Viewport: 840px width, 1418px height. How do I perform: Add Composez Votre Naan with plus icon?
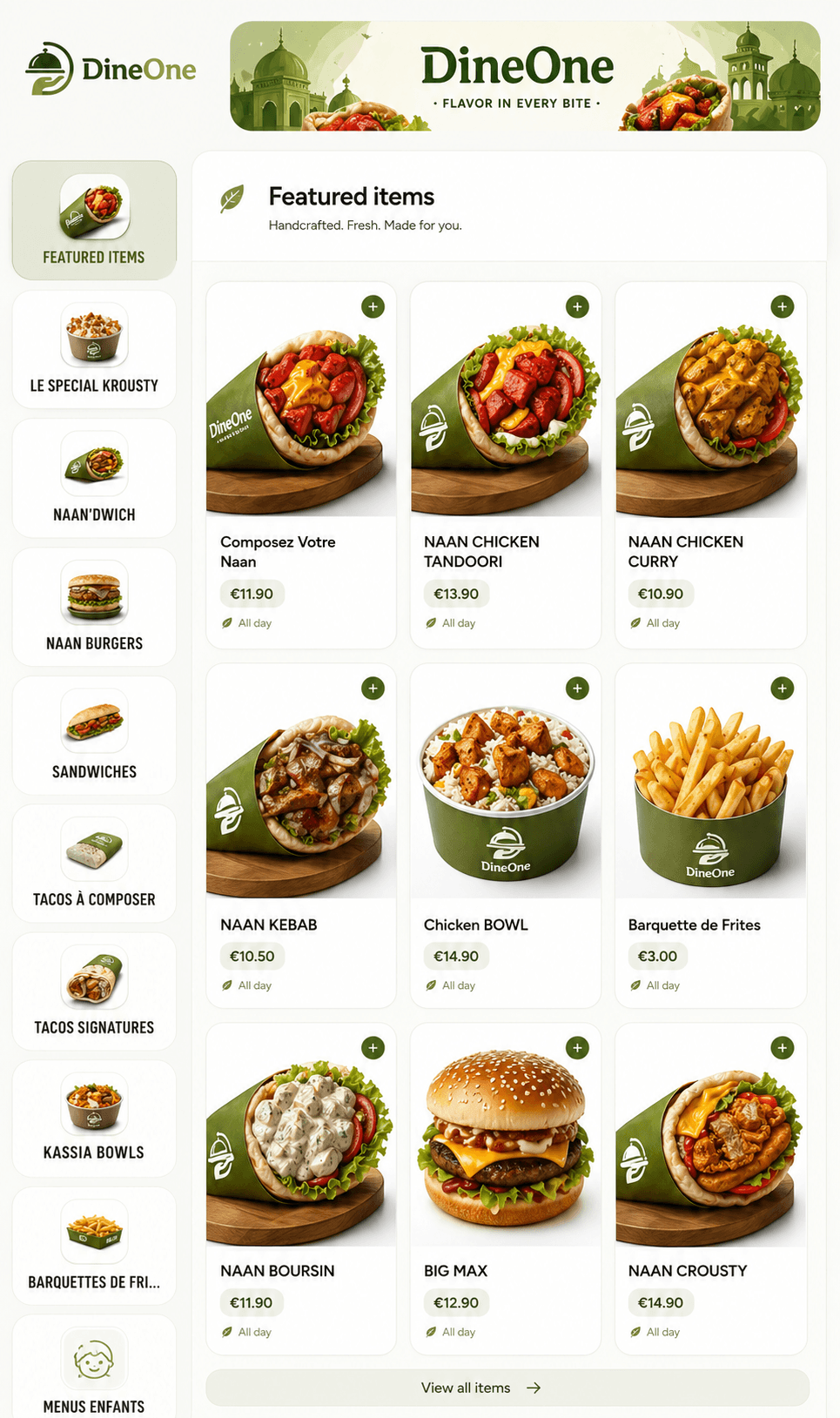373,306
